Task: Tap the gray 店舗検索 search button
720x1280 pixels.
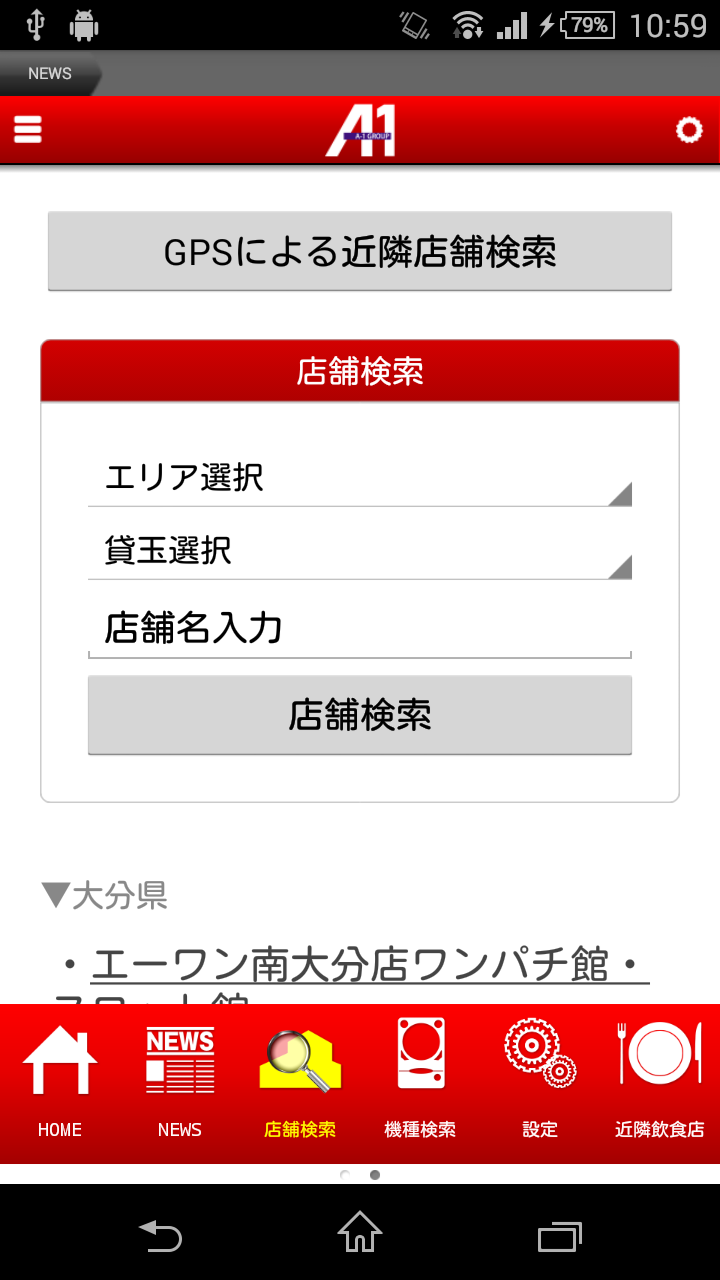Action: [x=360, y=715]
